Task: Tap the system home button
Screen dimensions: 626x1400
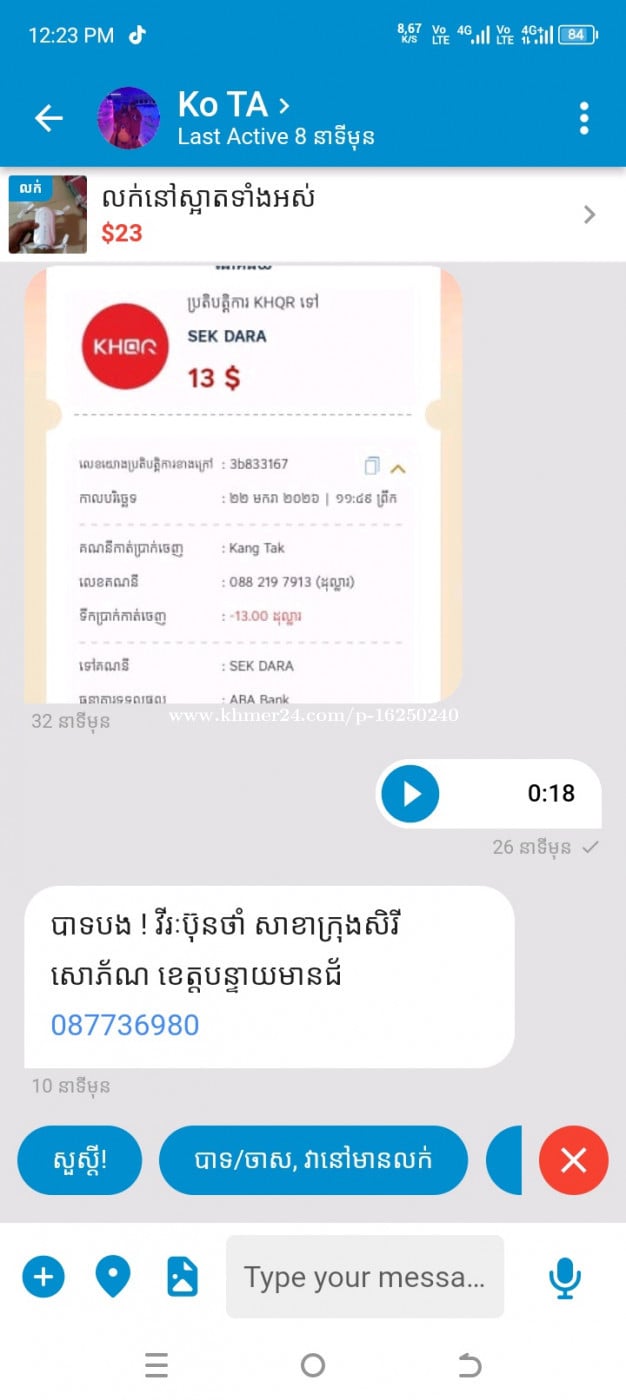Action: coord(313,1365)
